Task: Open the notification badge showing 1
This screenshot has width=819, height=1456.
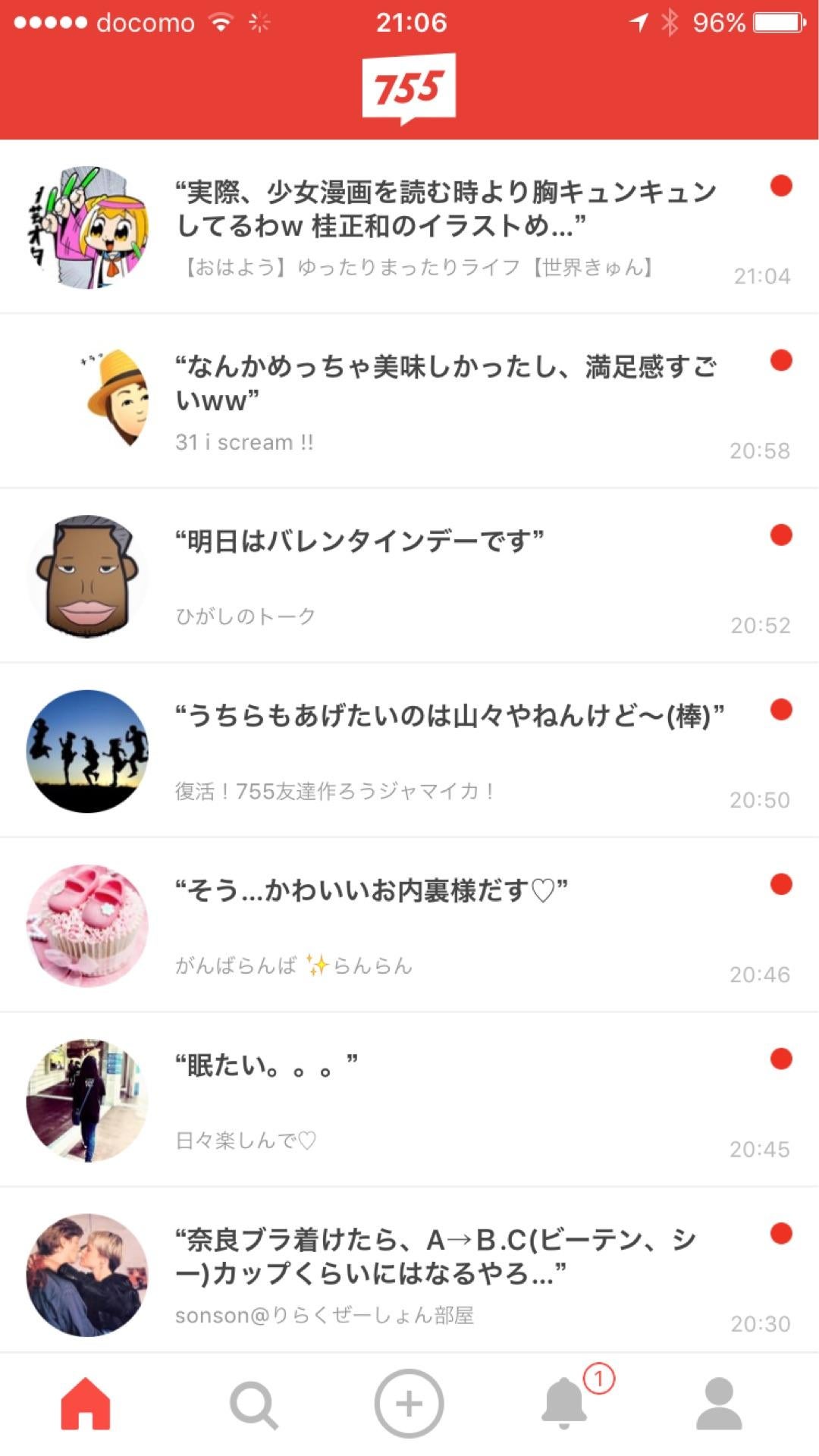Action: click(x=598, y=1376)
